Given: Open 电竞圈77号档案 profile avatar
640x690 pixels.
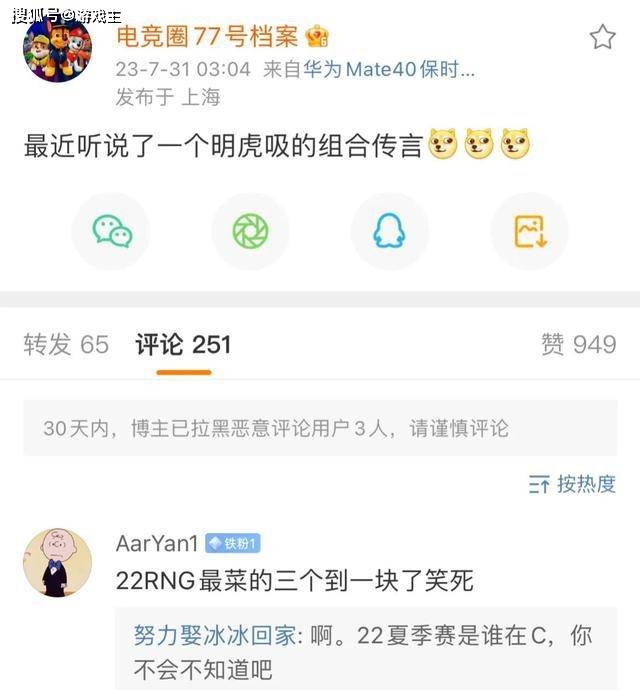Looking at the screenshot, I should [x=57, y=50].
